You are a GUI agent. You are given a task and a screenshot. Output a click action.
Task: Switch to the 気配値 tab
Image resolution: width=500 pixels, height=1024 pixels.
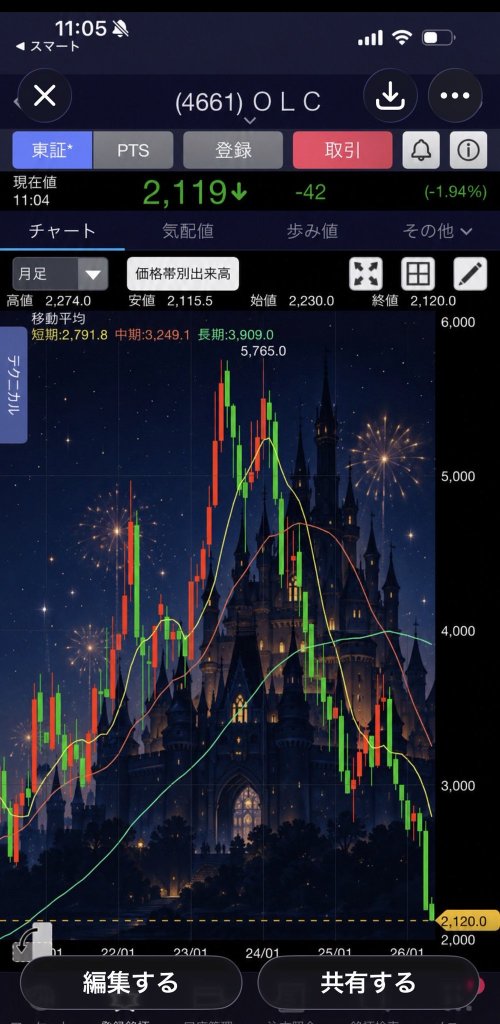tap(188, 231)
